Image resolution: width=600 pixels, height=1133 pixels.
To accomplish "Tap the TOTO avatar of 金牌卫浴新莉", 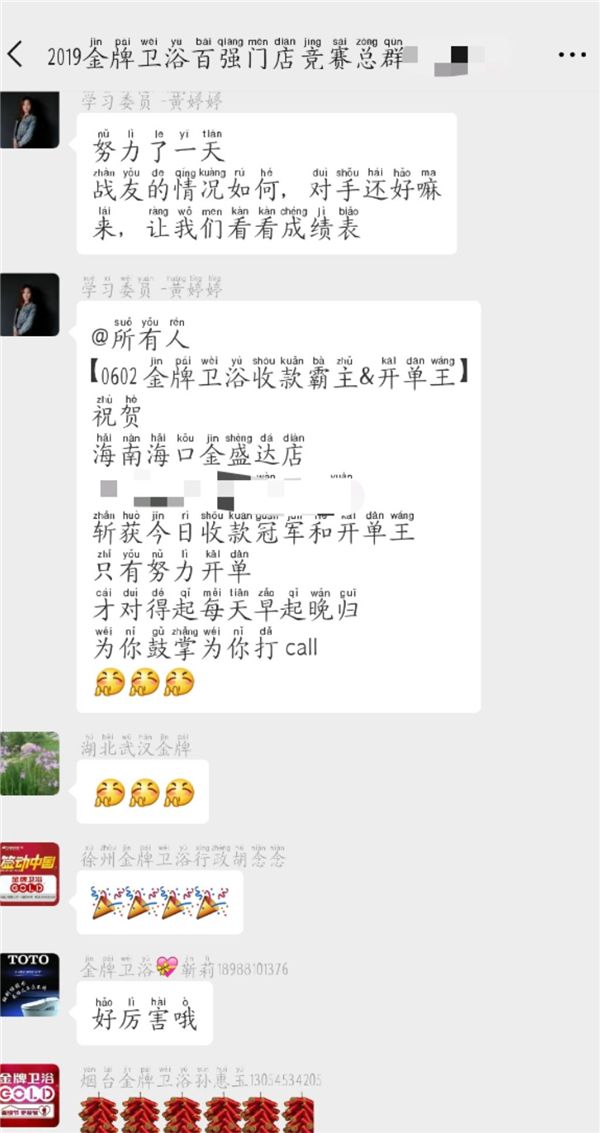I will (x=29, y=985).
